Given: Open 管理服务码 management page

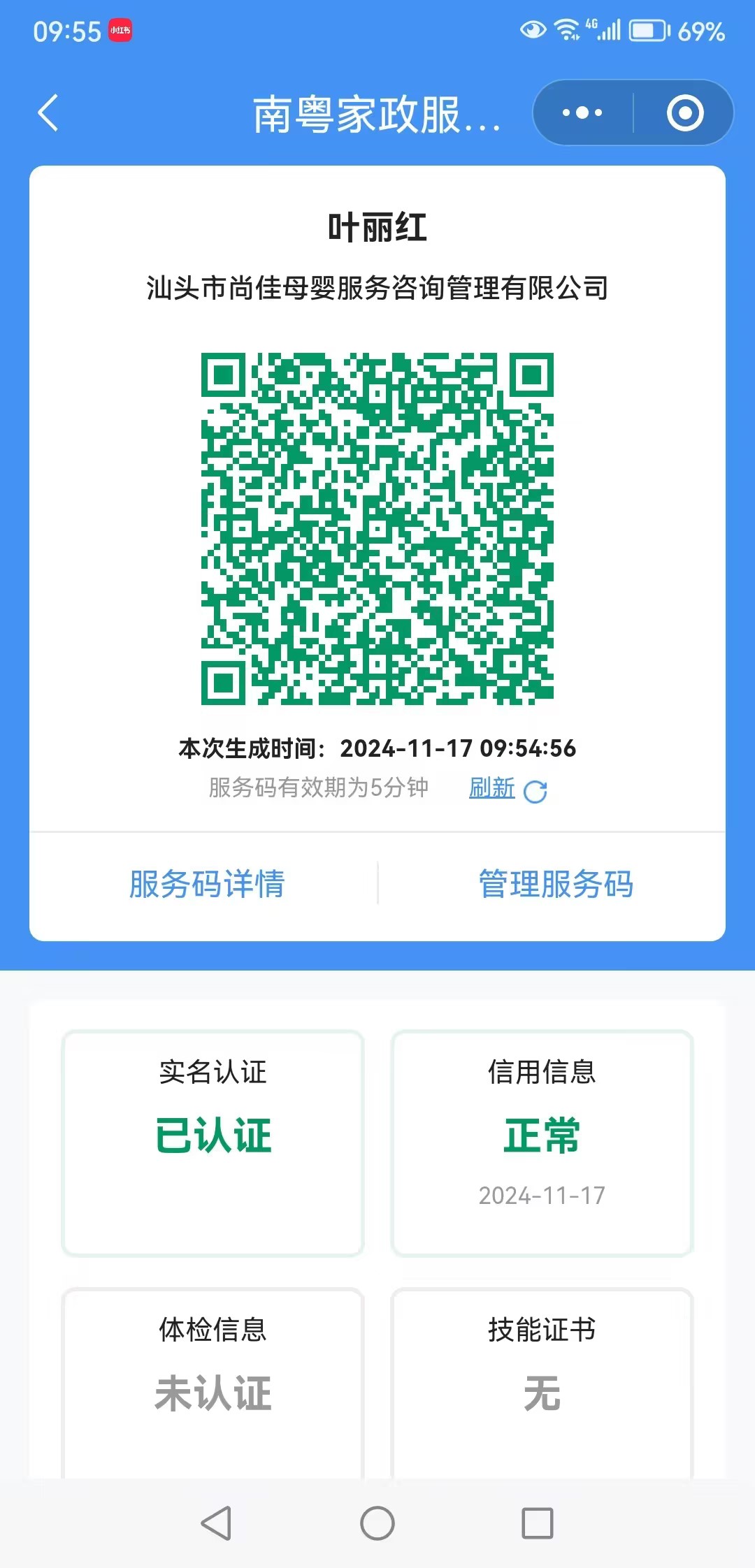Looking at the screenshot, I should 556,883.
